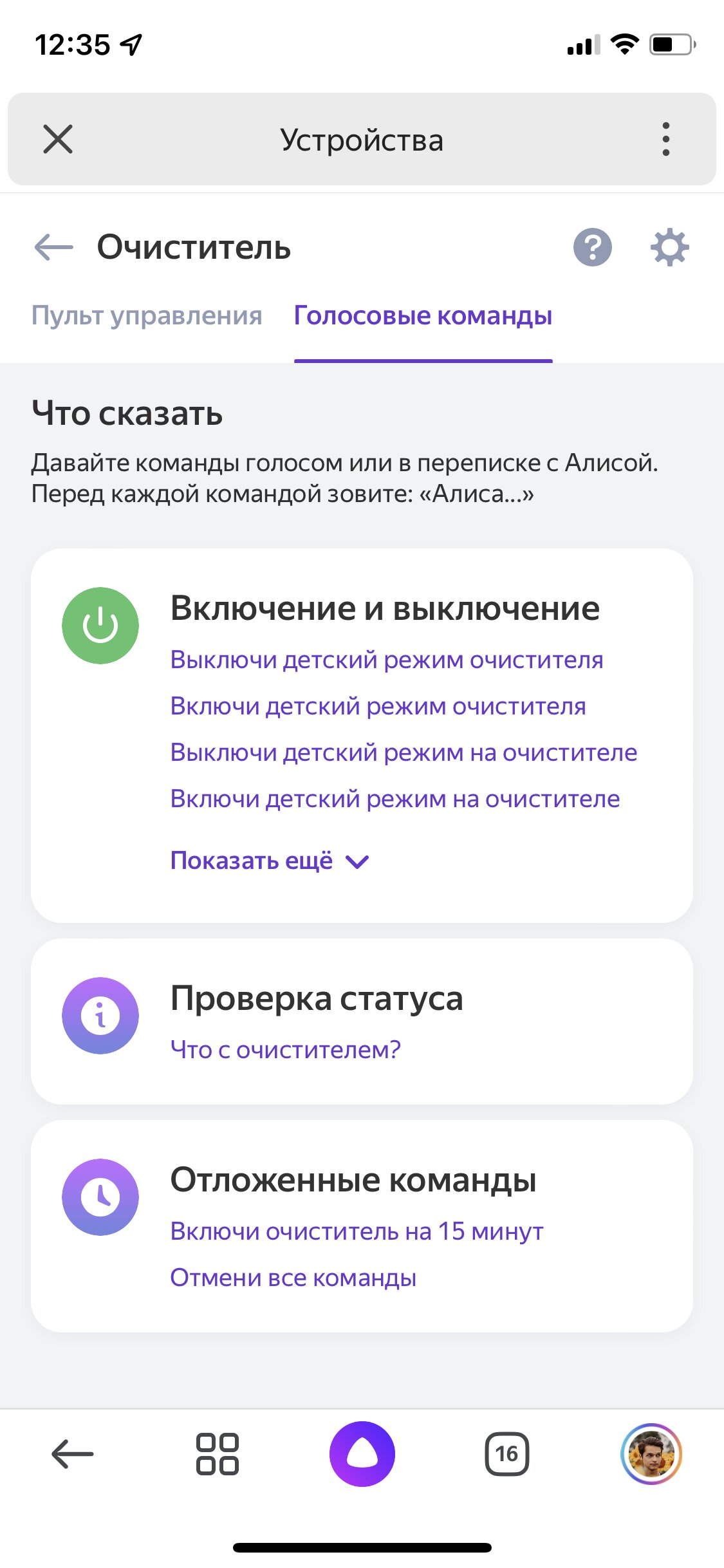Choose Включи детский режим на очистителе
724x1568 pixels.
[395, 799]
